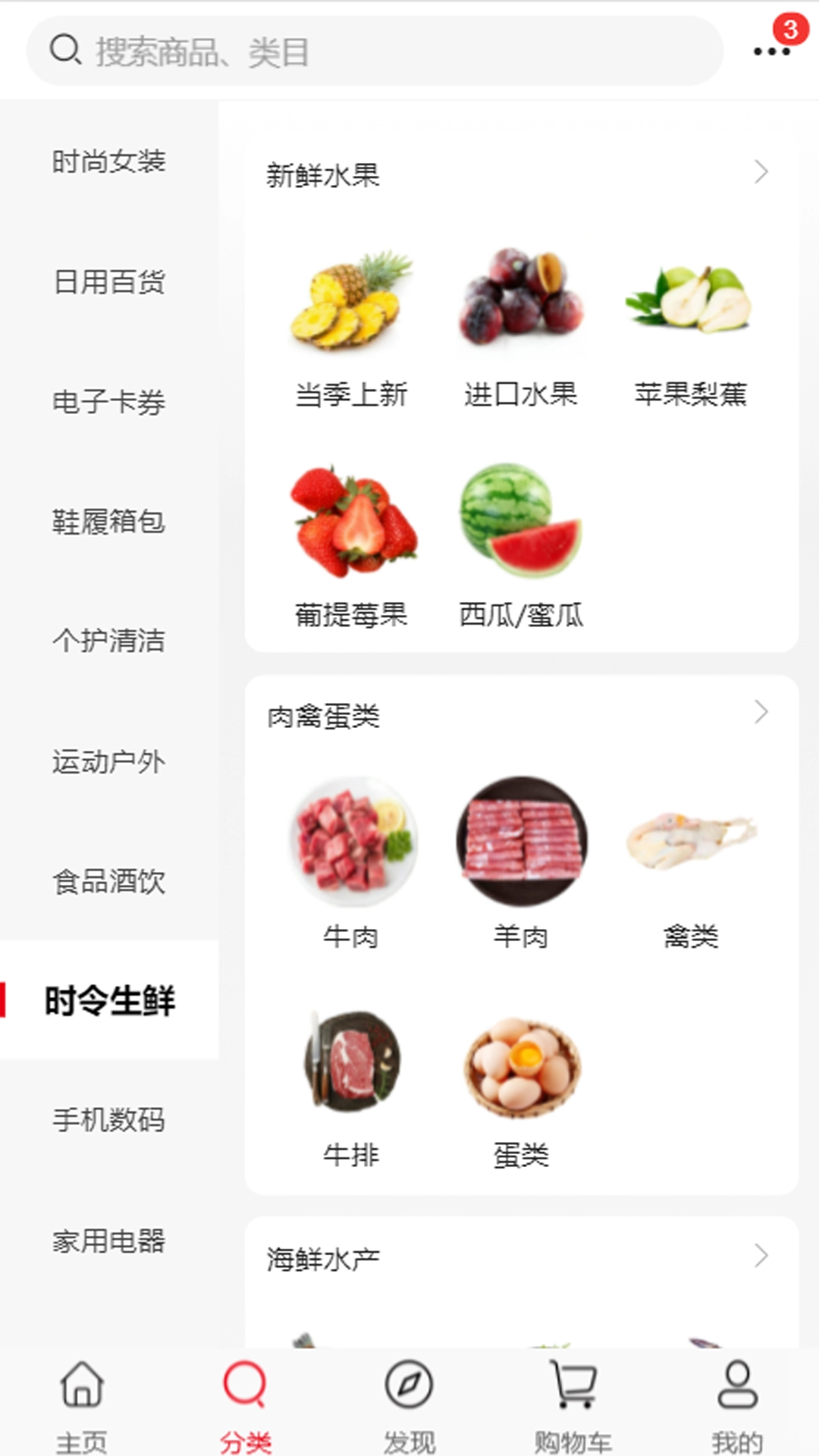Expand the 新鲜水果 section via its arrow
The width and height of the screenshot is (819, 1456).
pyautogui.click(x=761, y=173)
